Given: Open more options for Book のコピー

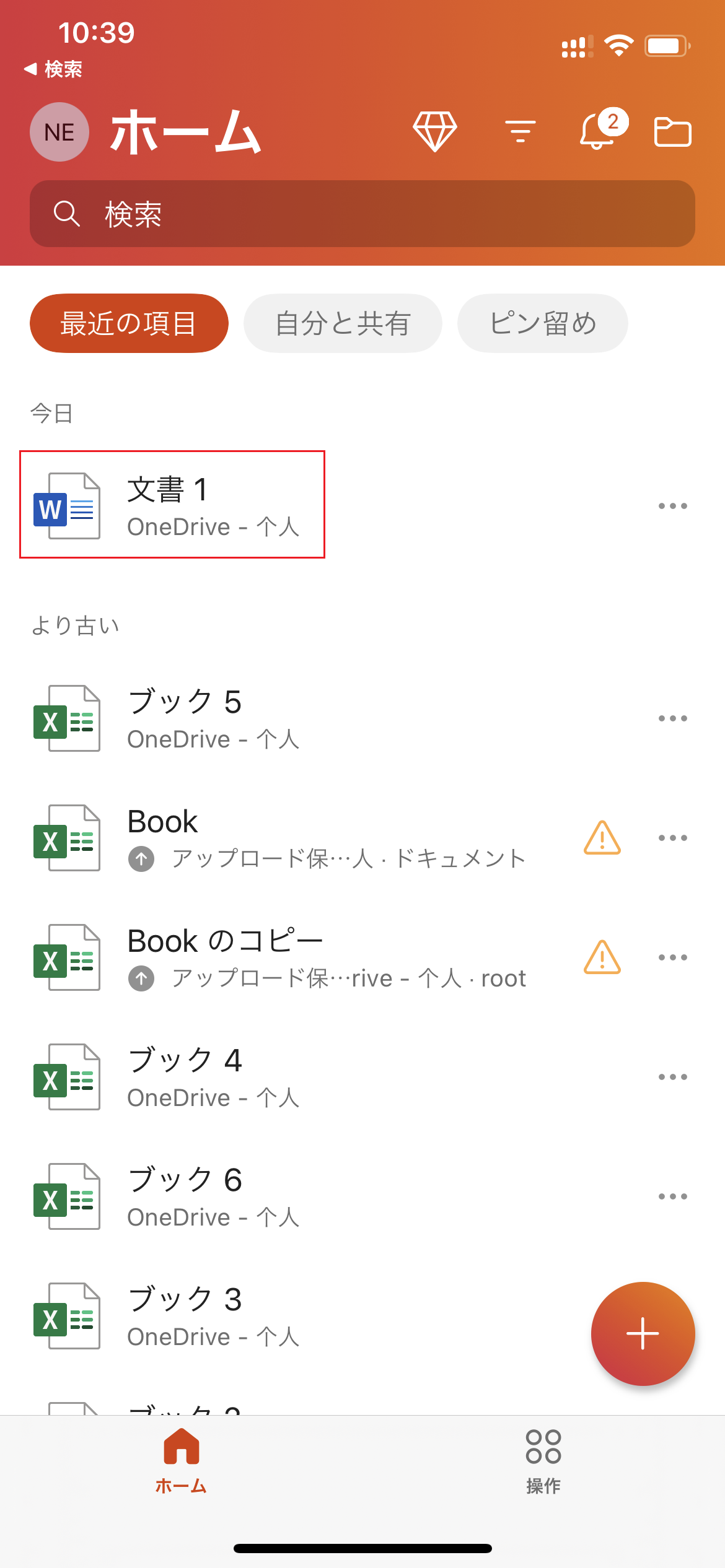Looking at the screenshot, I should [x=673, y=957].
